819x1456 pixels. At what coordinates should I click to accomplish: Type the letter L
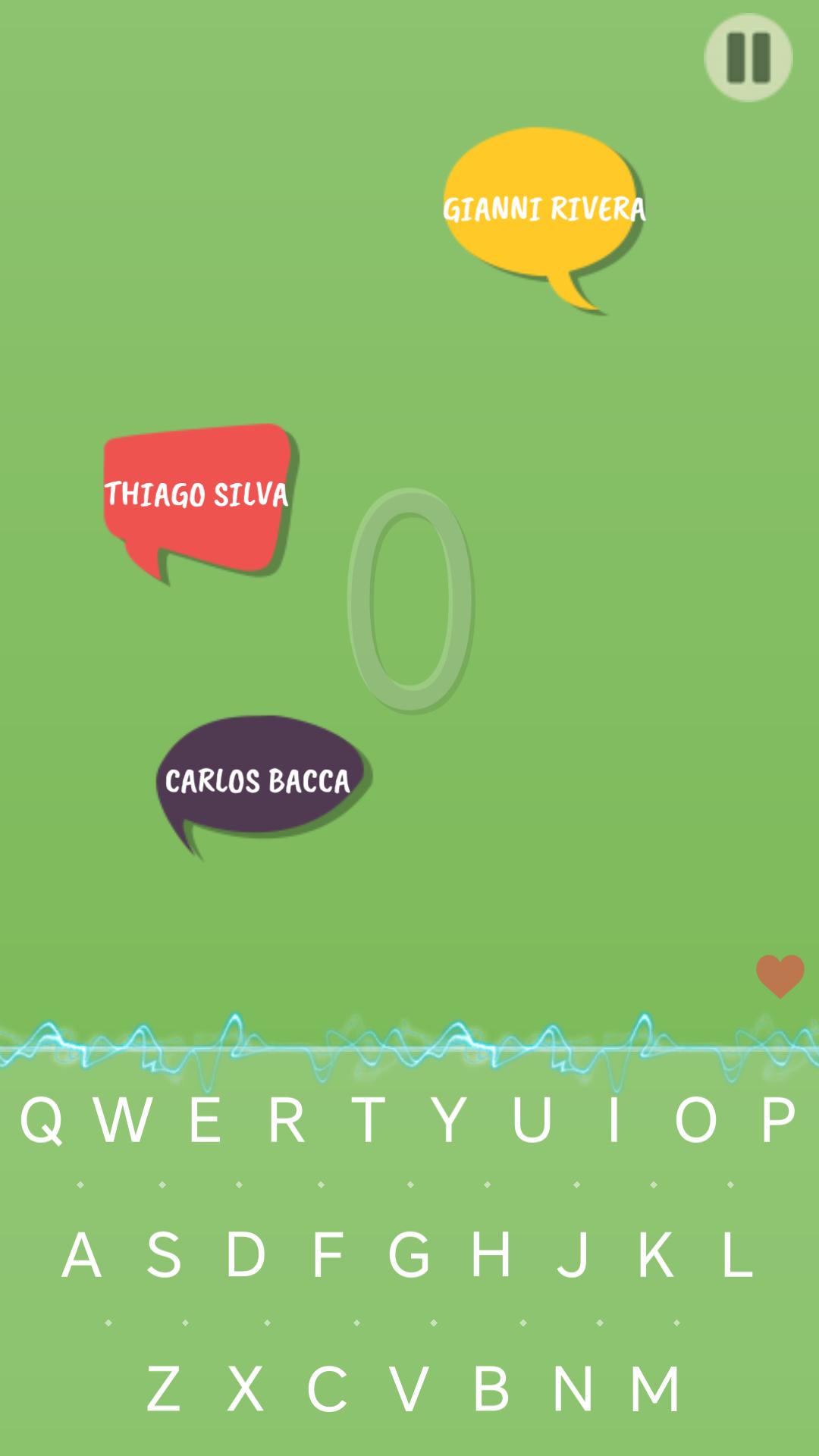click(737, 1254)
